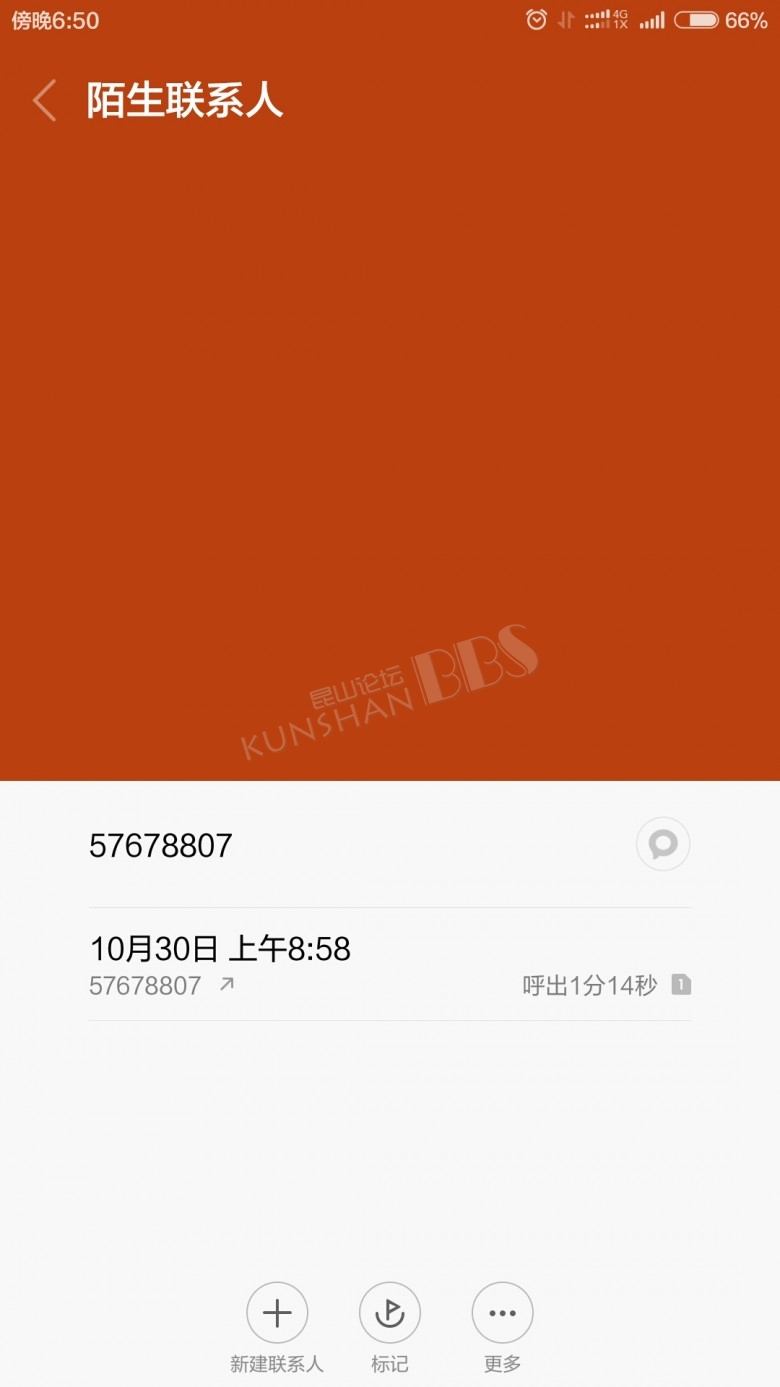Go back from the 陌生联系人 screen
The height and width of the screenshot is (1387, 780).
pyautogui.click(x=44, y=101)
